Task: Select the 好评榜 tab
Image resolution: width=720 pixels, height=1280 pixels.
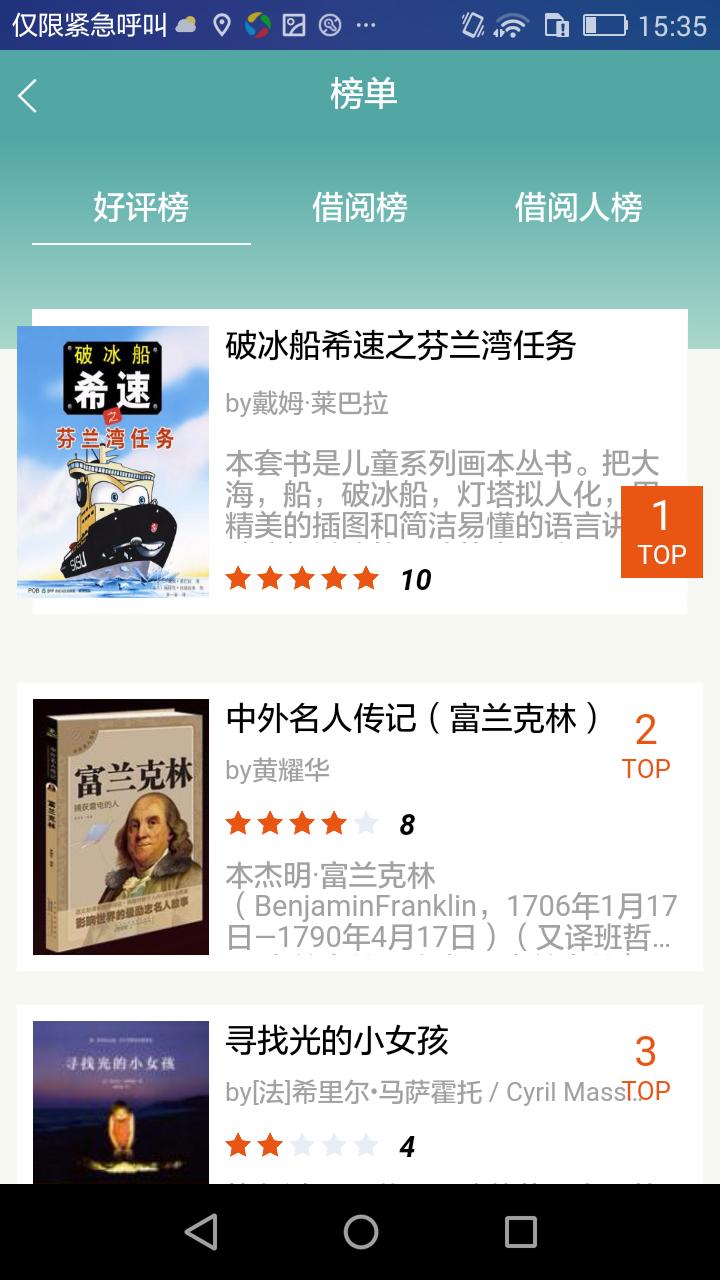Action: (x=141, y=208)
